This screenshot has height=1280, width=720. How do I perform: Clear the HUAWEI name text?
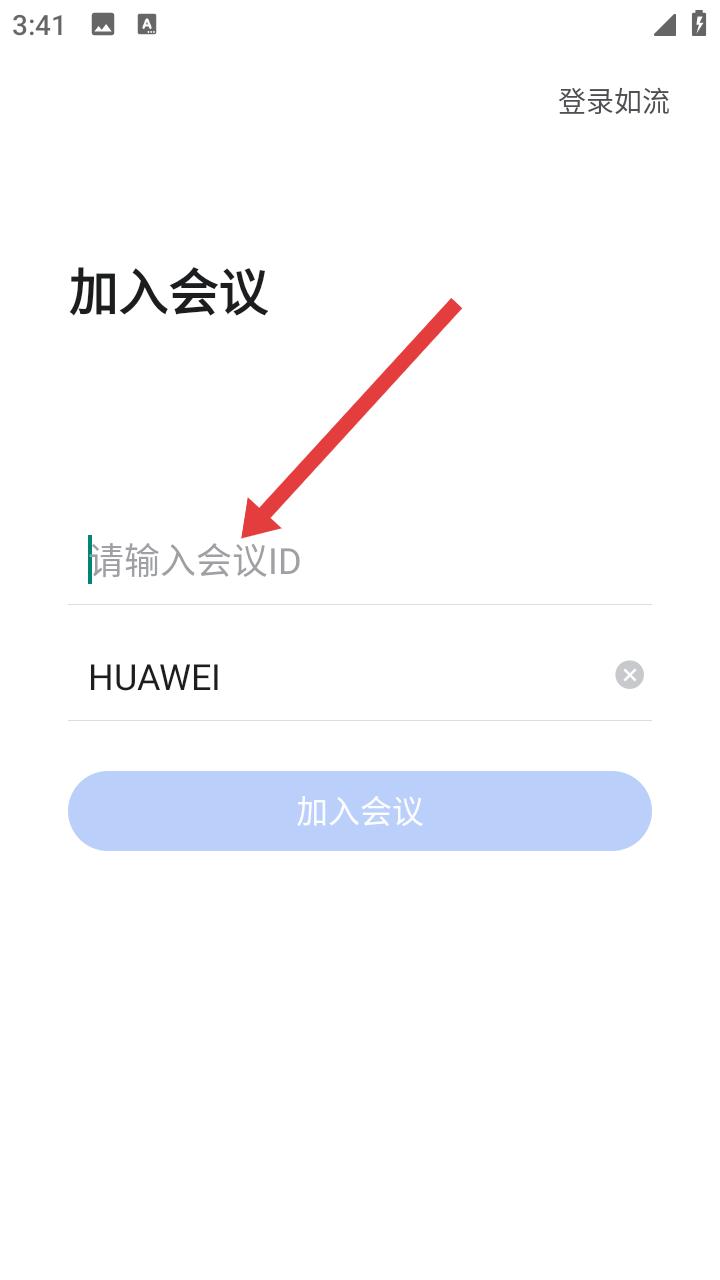(629, 675)
